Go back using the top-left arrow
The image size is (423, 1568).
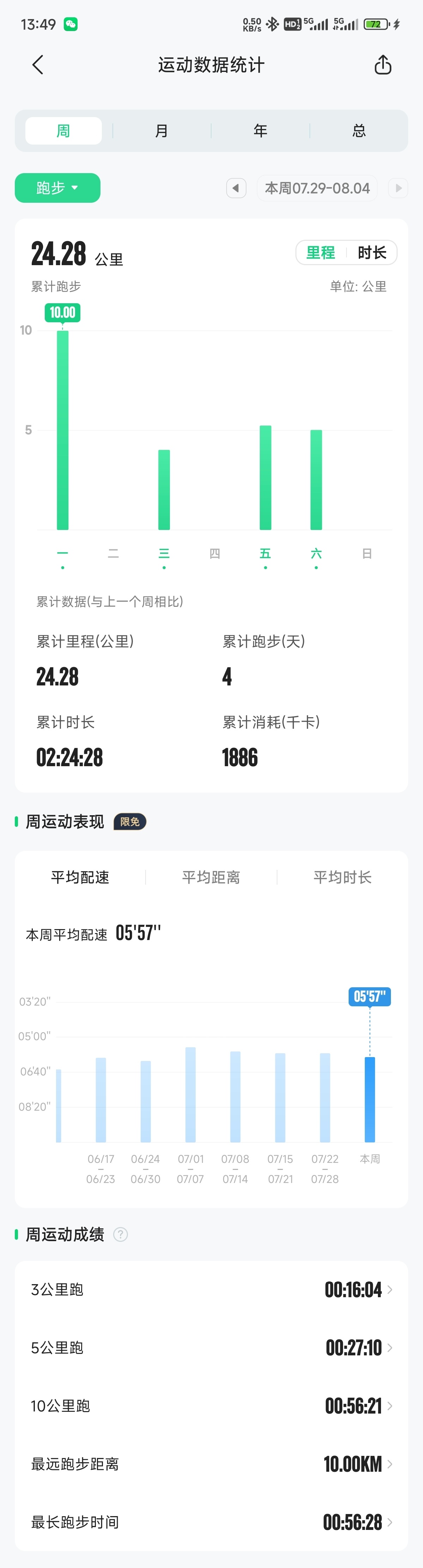click(38, 65)
